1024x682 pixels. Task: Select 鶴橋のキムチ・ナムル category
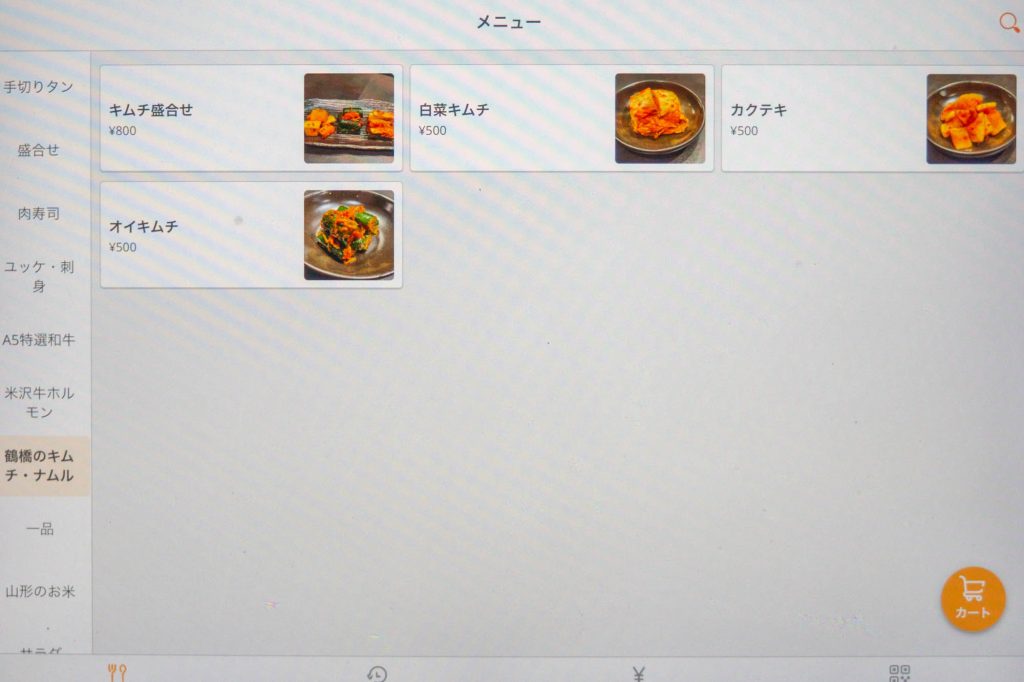40,465
